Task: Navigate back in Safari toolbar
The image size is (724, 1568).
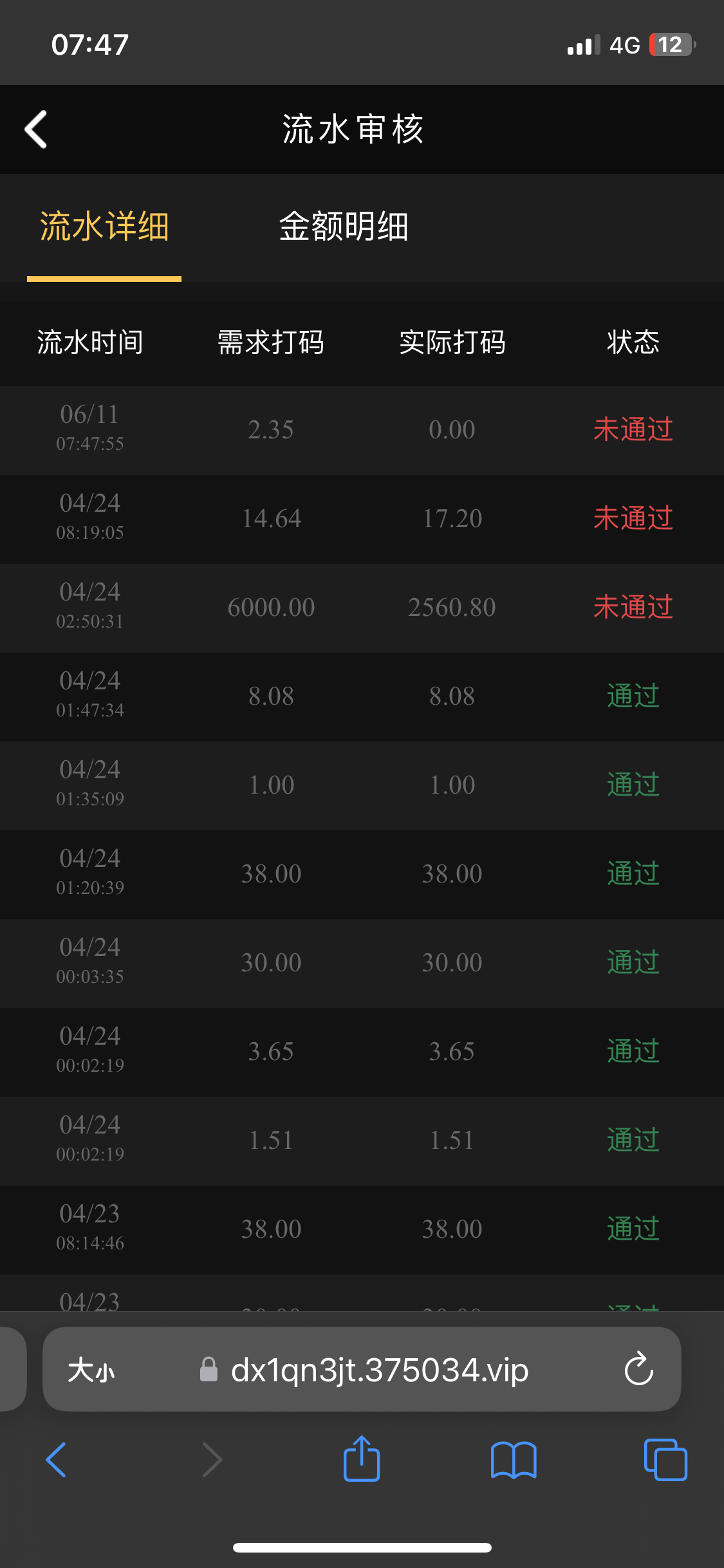Action: (x=57, y=1460)
